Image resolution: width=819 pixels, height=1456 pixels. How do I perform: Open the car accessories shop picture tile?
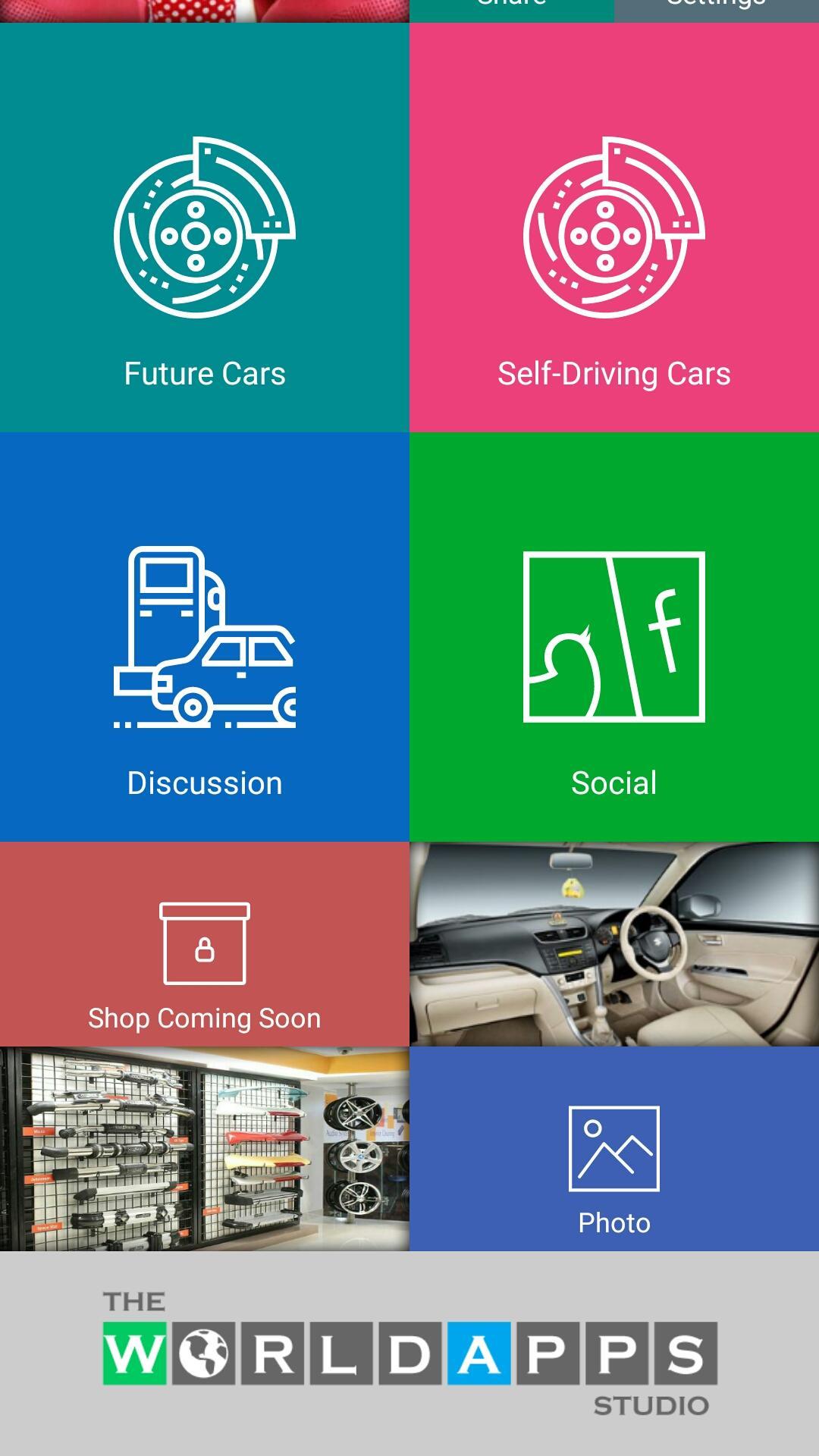[205, 1149]
